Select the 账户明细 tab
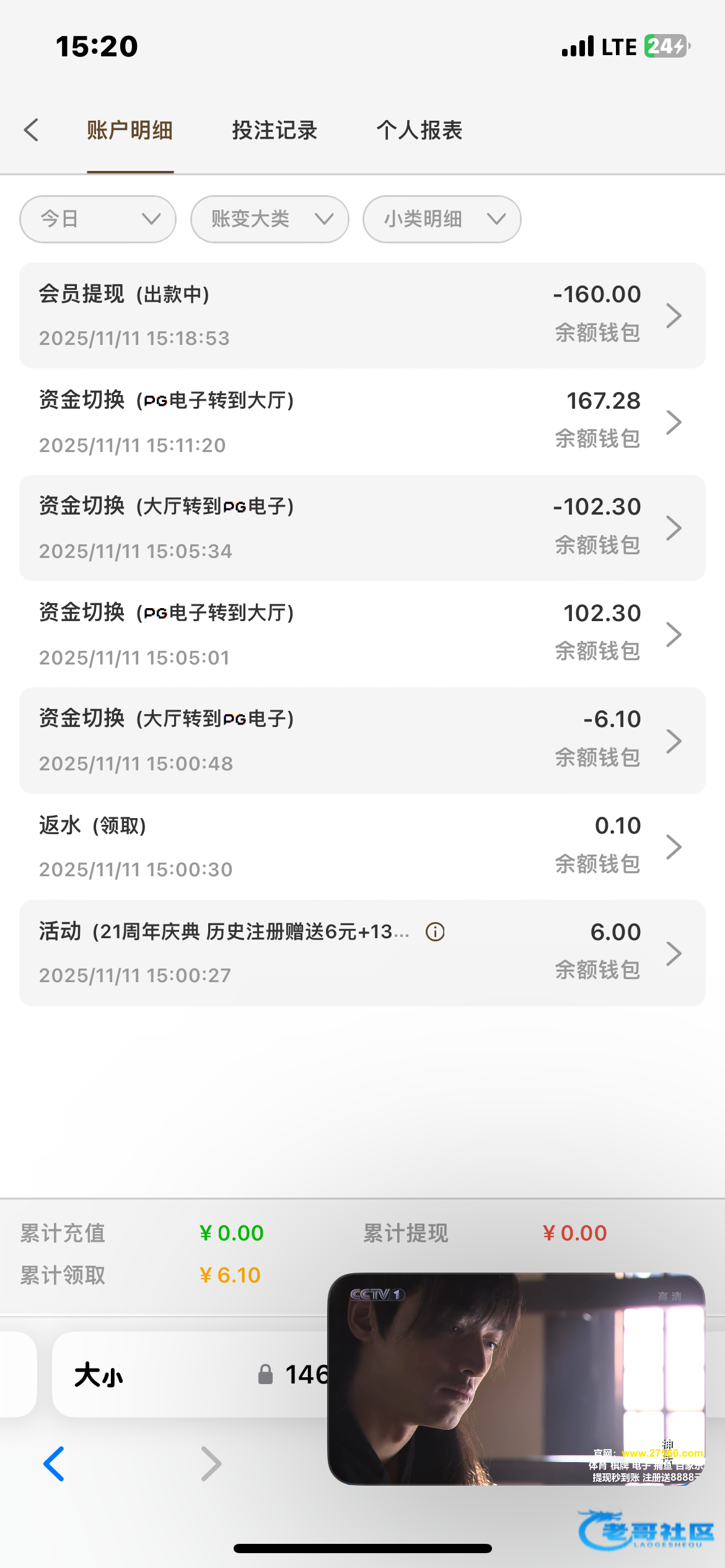The width and height of the screenshot is (725, 1568). coord(130,131)
